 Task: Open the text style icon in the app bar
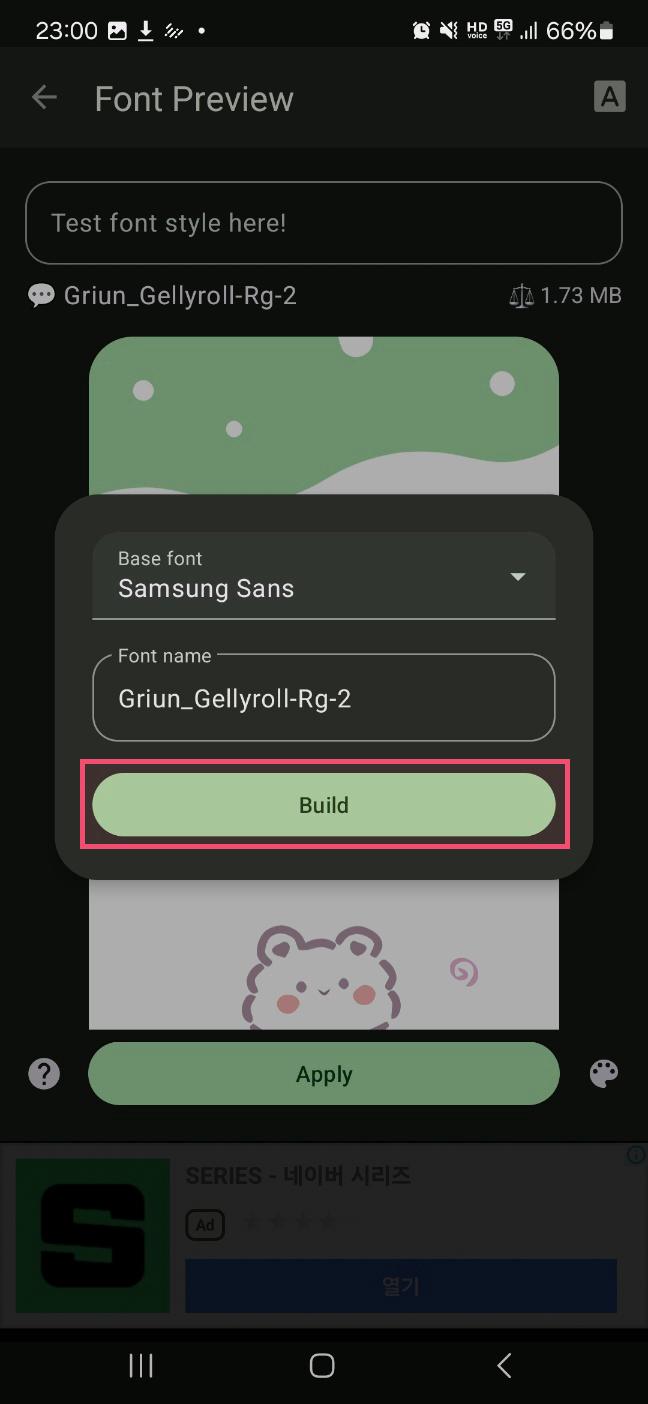[609, 97]
